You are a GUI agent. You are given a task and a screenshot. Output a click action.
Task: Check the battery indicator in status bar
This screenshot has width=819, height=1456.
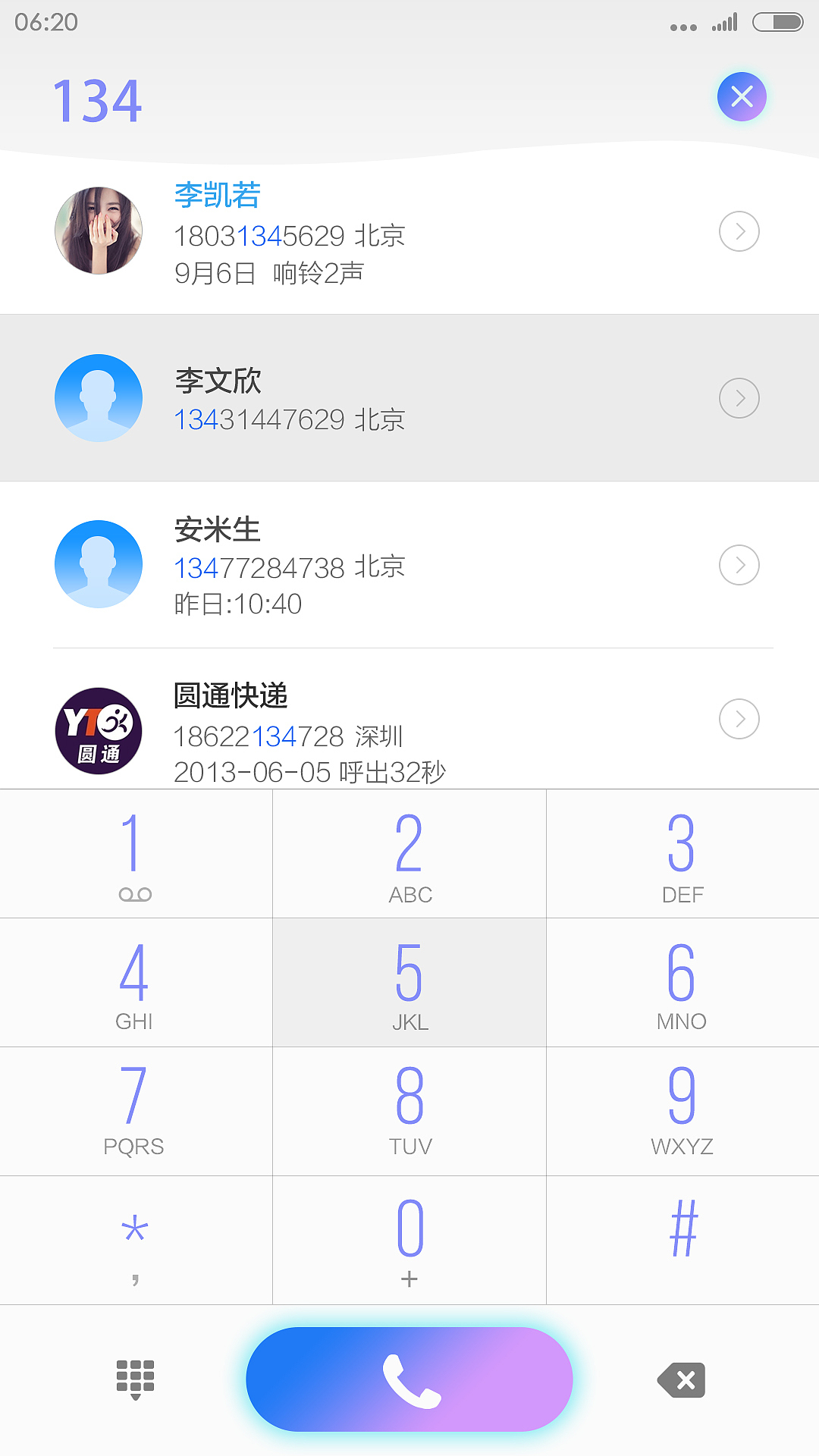(x=778, y=22)
